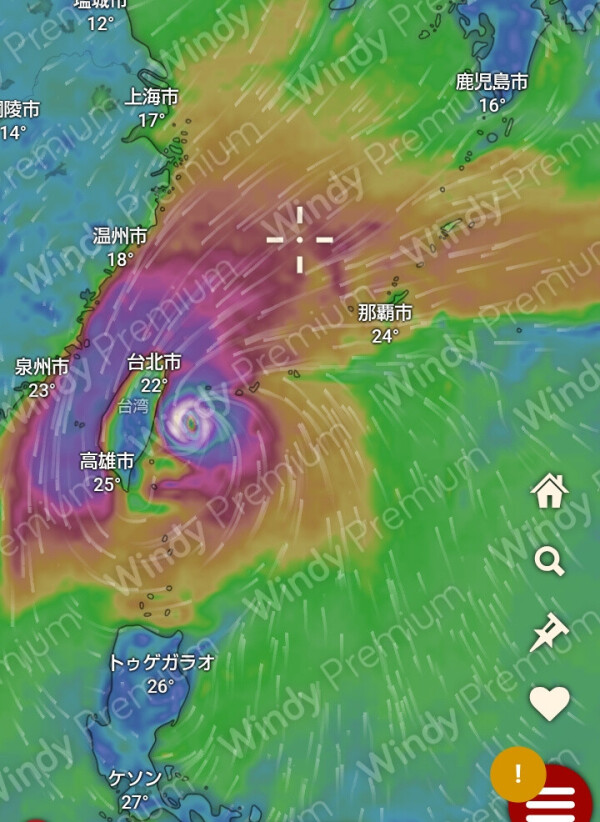This screenshot has height=822, width=600.
Task: Open the orange alert notification
Action: coord(518,773)
